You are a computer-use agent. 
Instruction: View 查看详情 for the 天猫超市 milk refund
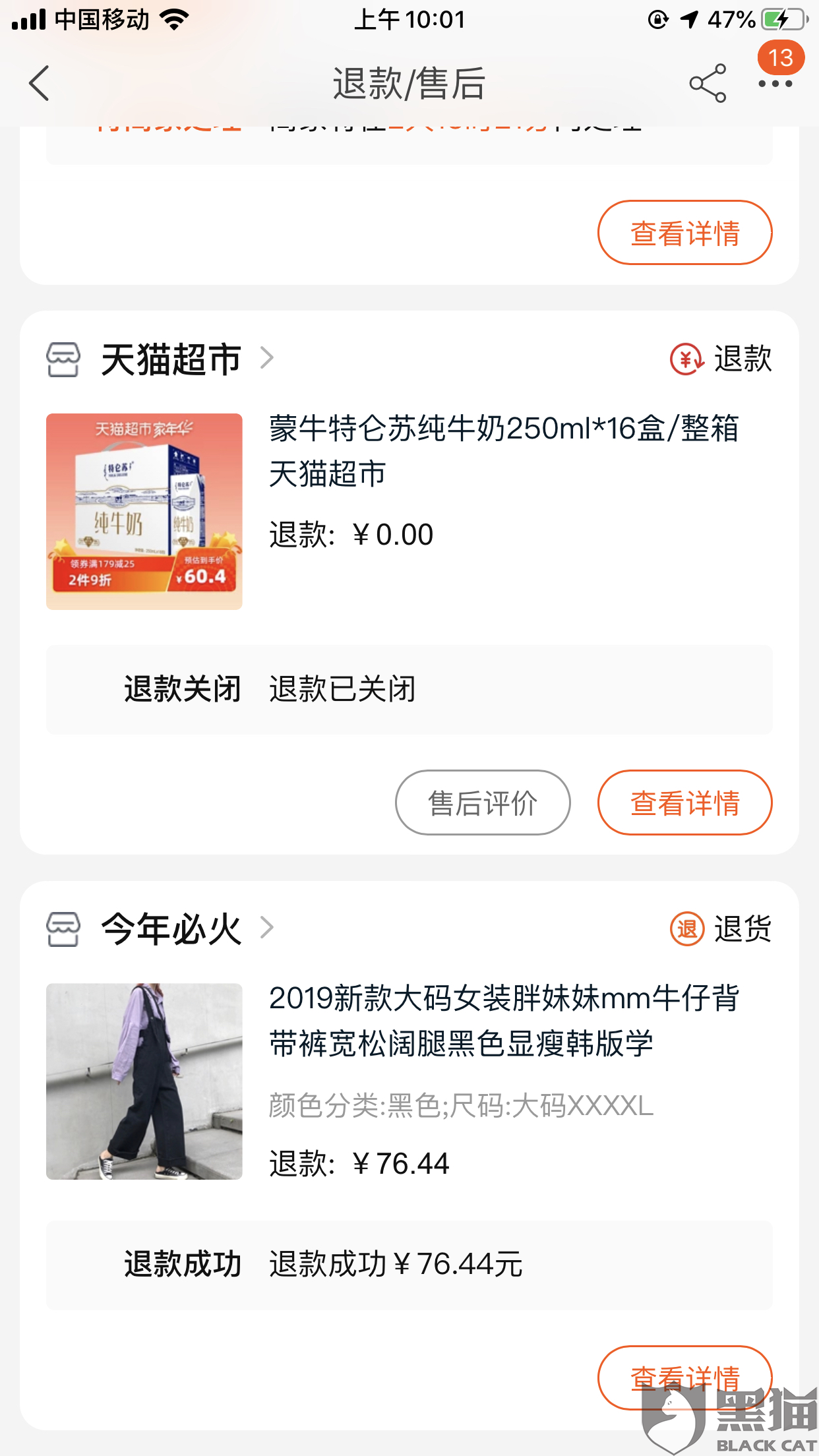[x=684, y=803]
